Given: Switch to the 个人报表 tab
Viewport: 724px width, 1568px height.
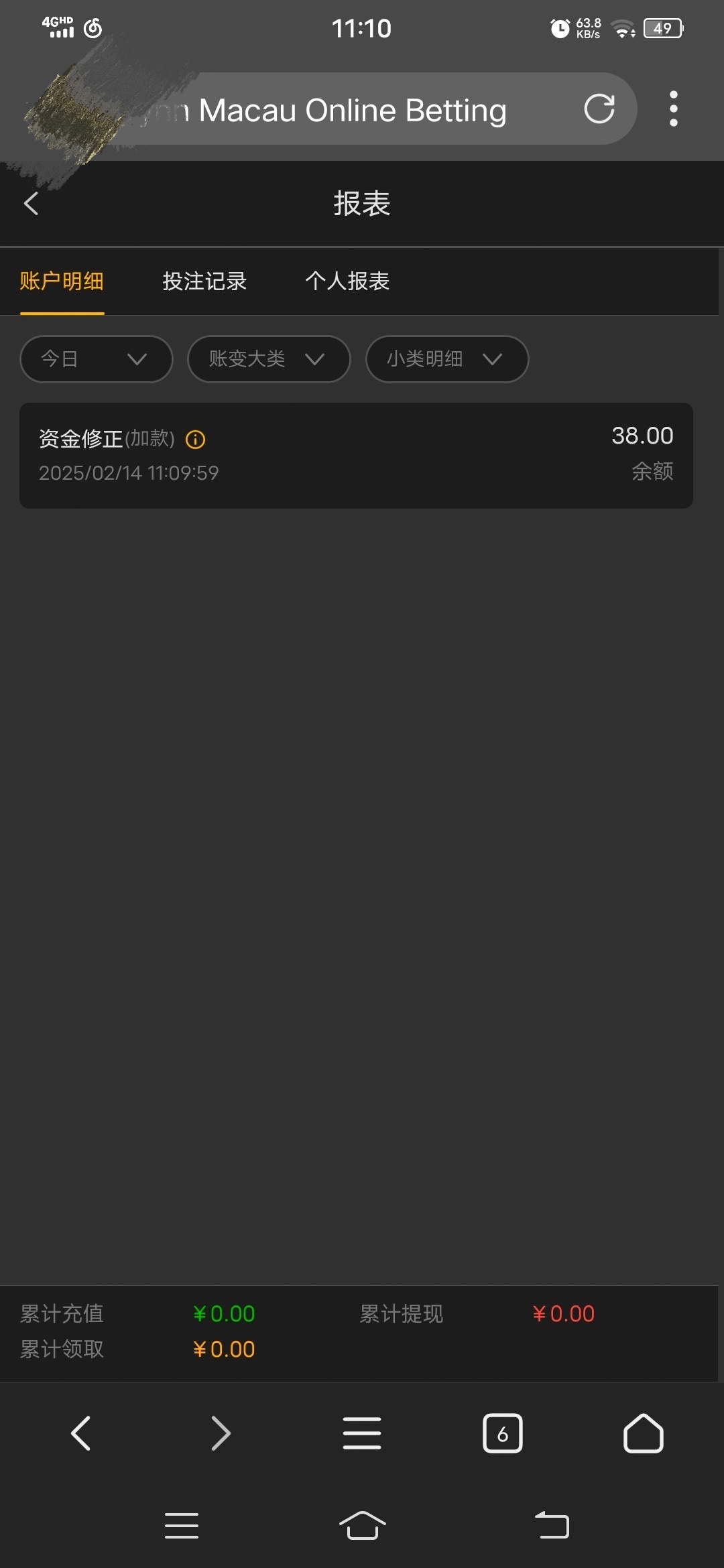Looking at the screenshot, I should point(347,281).
